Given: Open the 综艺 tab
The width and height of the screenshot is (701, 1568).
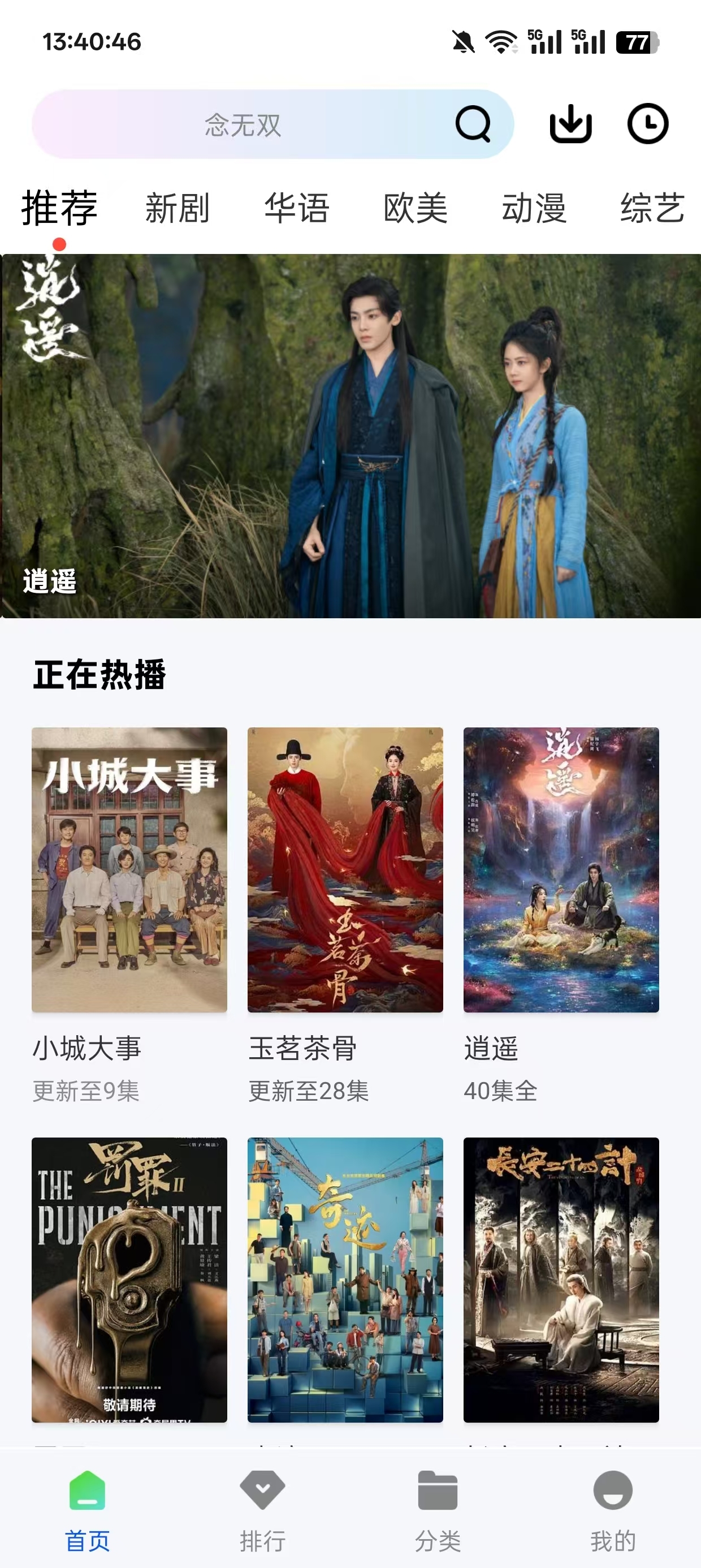Looking at the screenshot, I should coord(652,209).
